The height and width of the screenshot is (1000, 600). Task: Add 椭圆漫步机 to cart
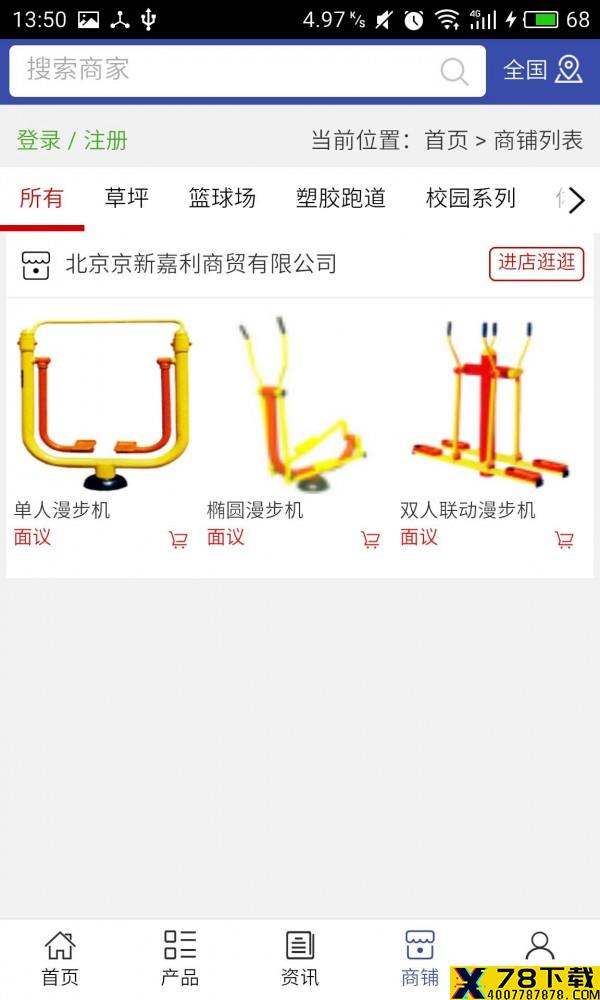tap(370, 540)
